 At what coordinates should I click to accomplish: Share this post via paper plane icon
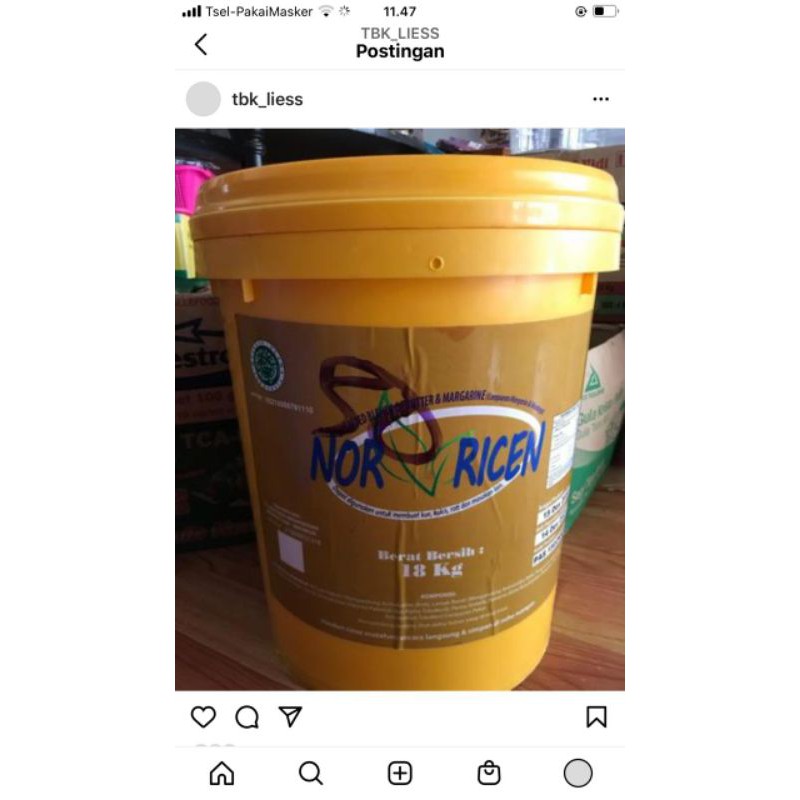[290, 717]
